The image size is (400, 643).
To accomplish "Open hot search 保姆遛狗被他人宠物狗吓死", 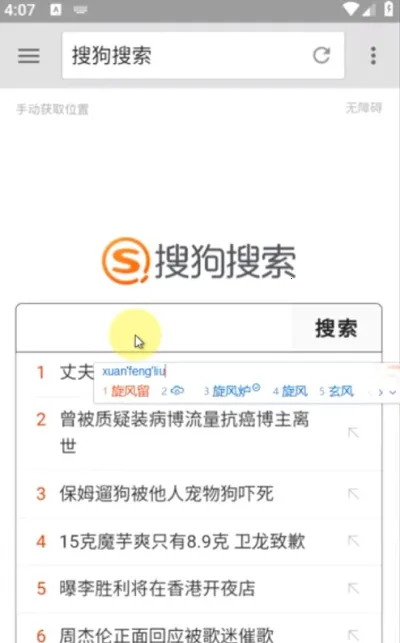I will coord(166,494).
